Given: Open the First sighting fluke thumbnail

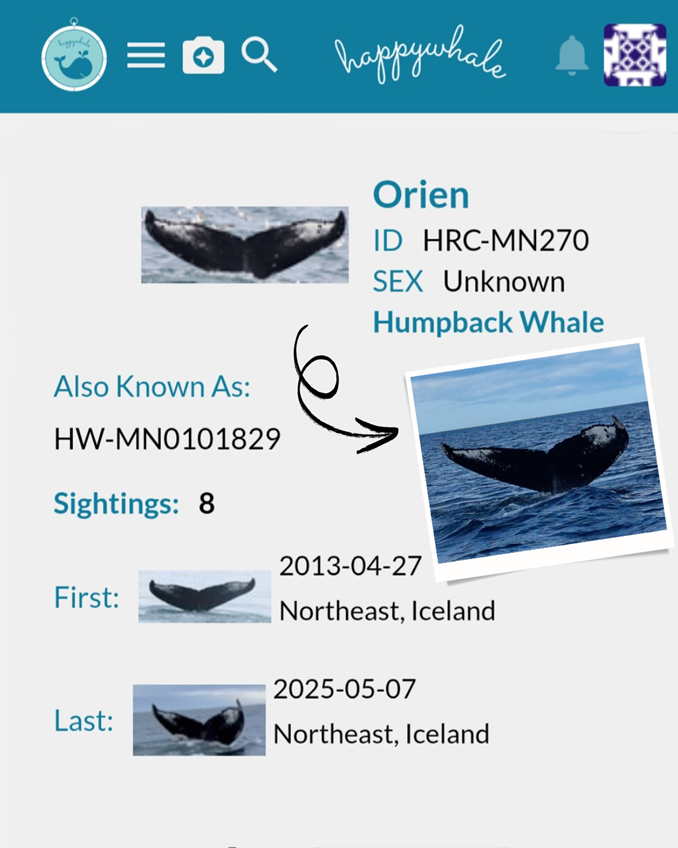Looking at the screenshot, I should tap(205, 596).
